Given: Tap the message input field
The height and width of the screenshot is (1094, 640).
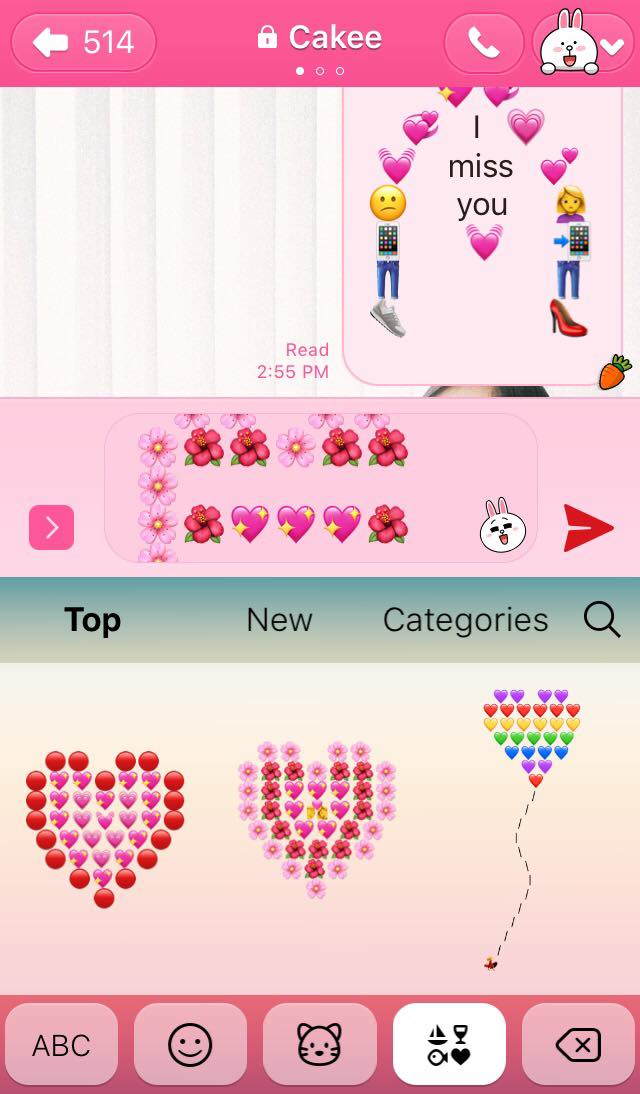Looking at the screenshot, I should [300, 488].
